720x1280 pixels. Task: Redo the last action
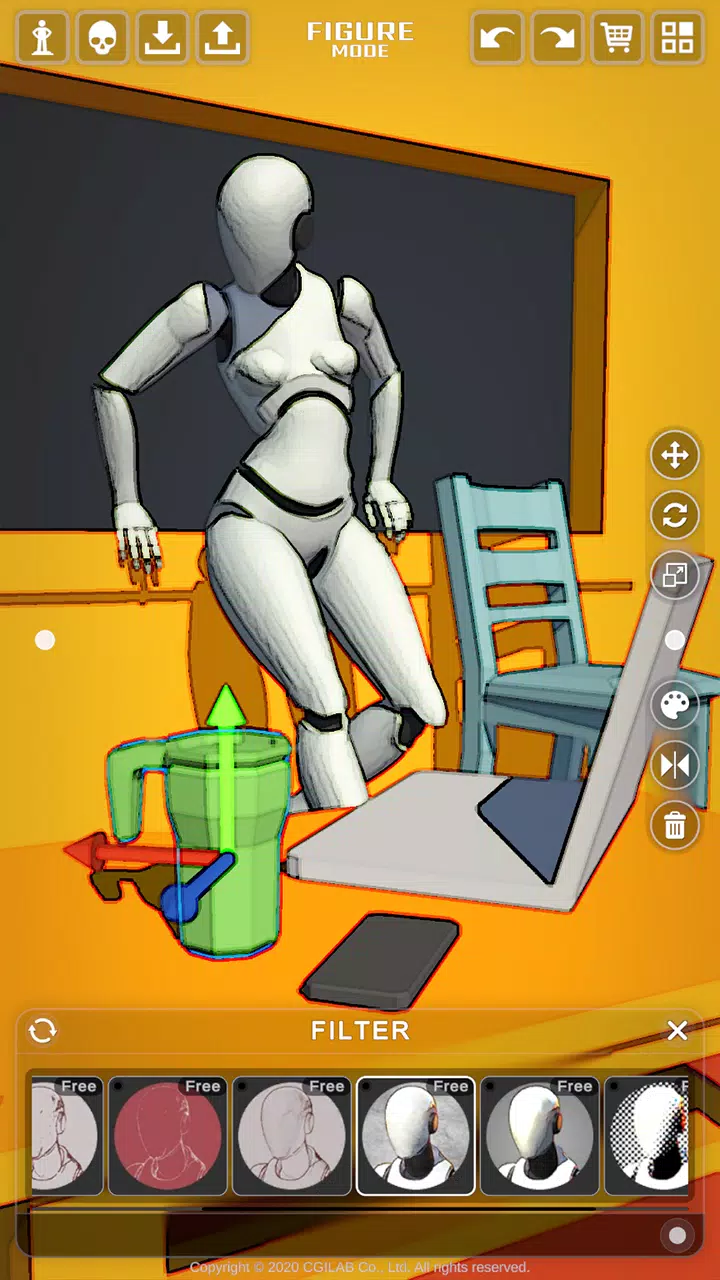pyautogui.click(x=557, y=38)
